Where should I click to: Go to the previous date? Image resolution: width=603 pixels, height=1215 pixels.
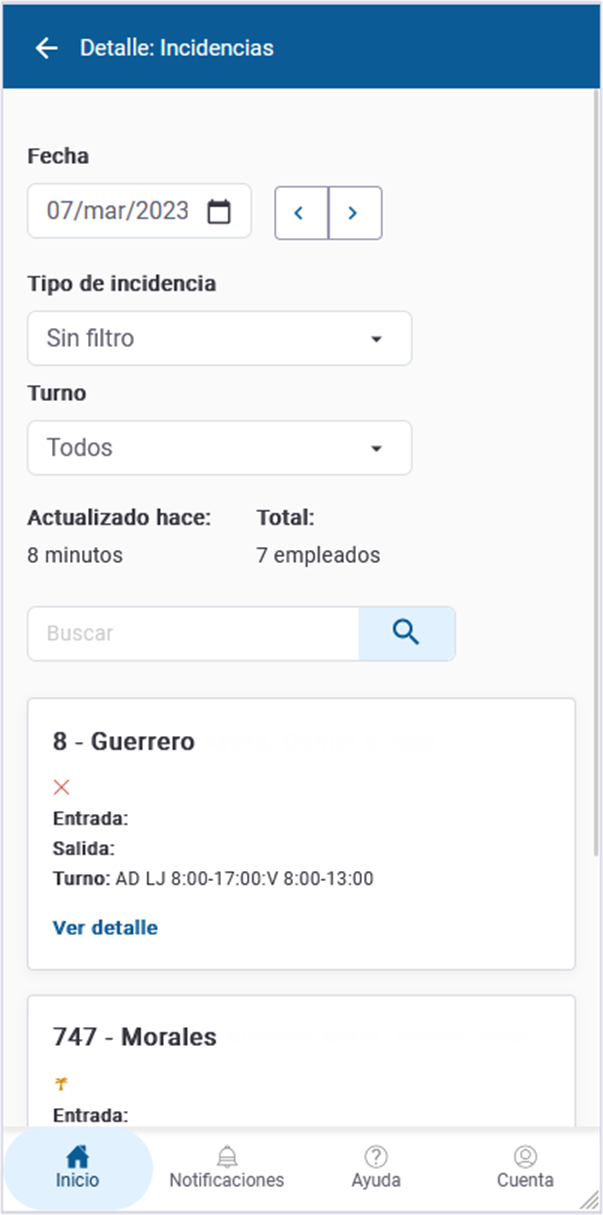pos(301,212)
